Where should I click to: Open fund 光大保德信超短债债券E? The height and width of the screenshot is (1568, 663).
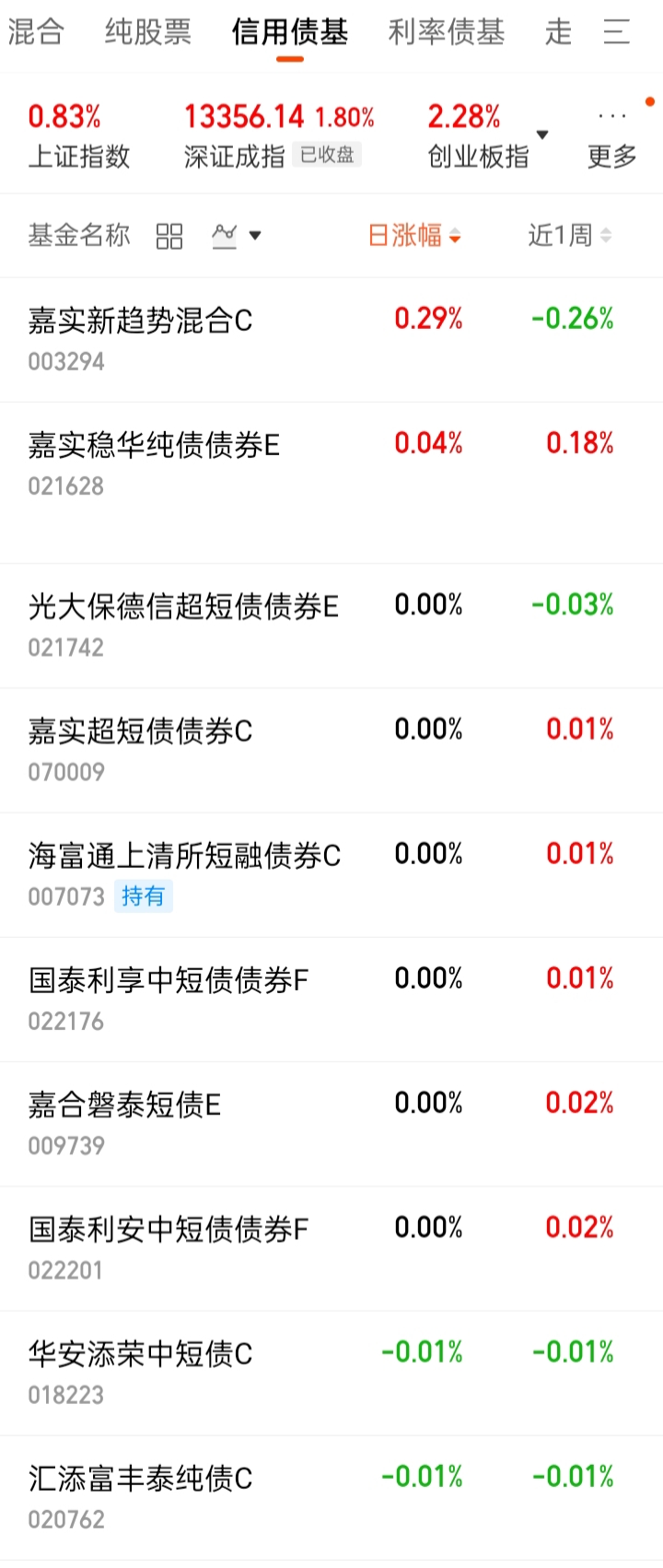coord(183,607)
